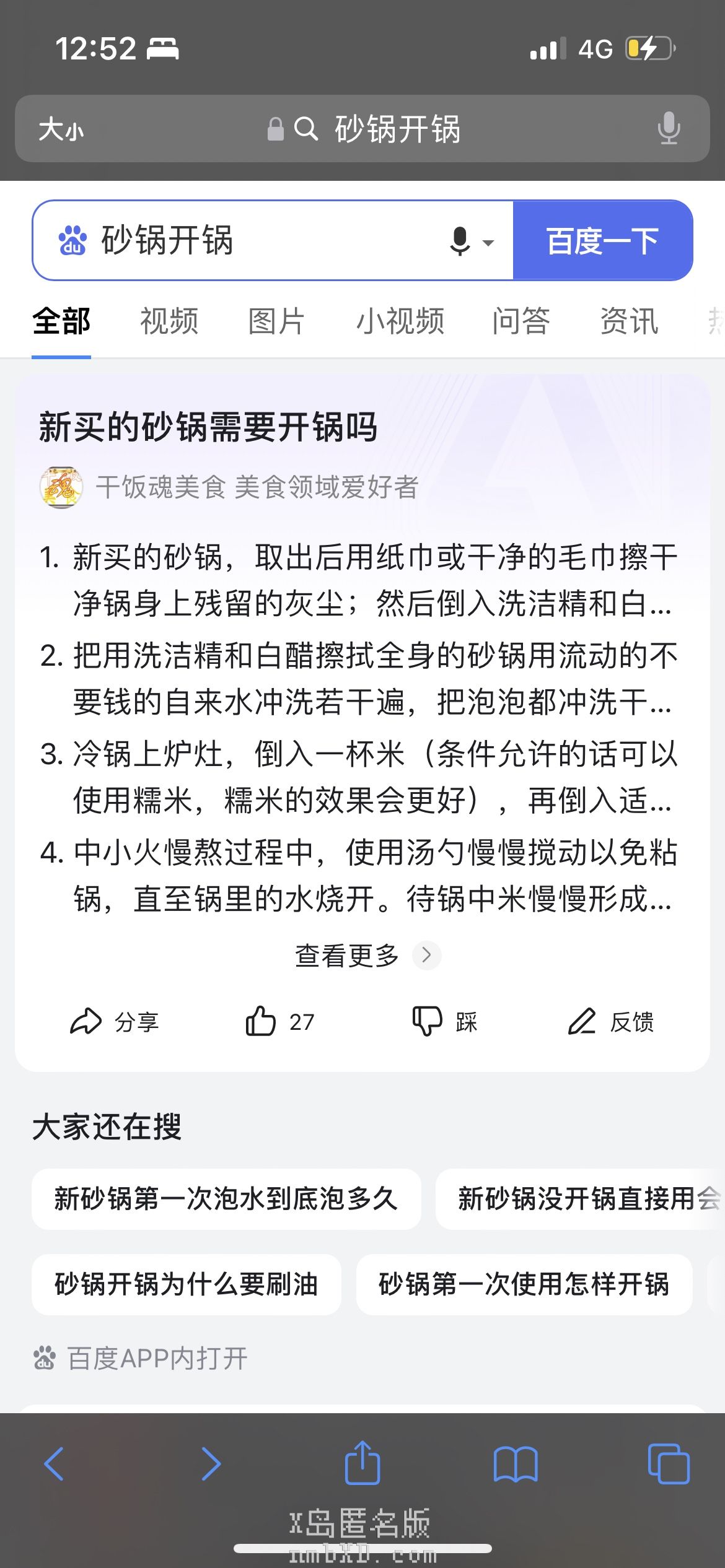Search 砂锅第一次使用怎样开锅
The image size is (725, 1568).
[524, 1284]
